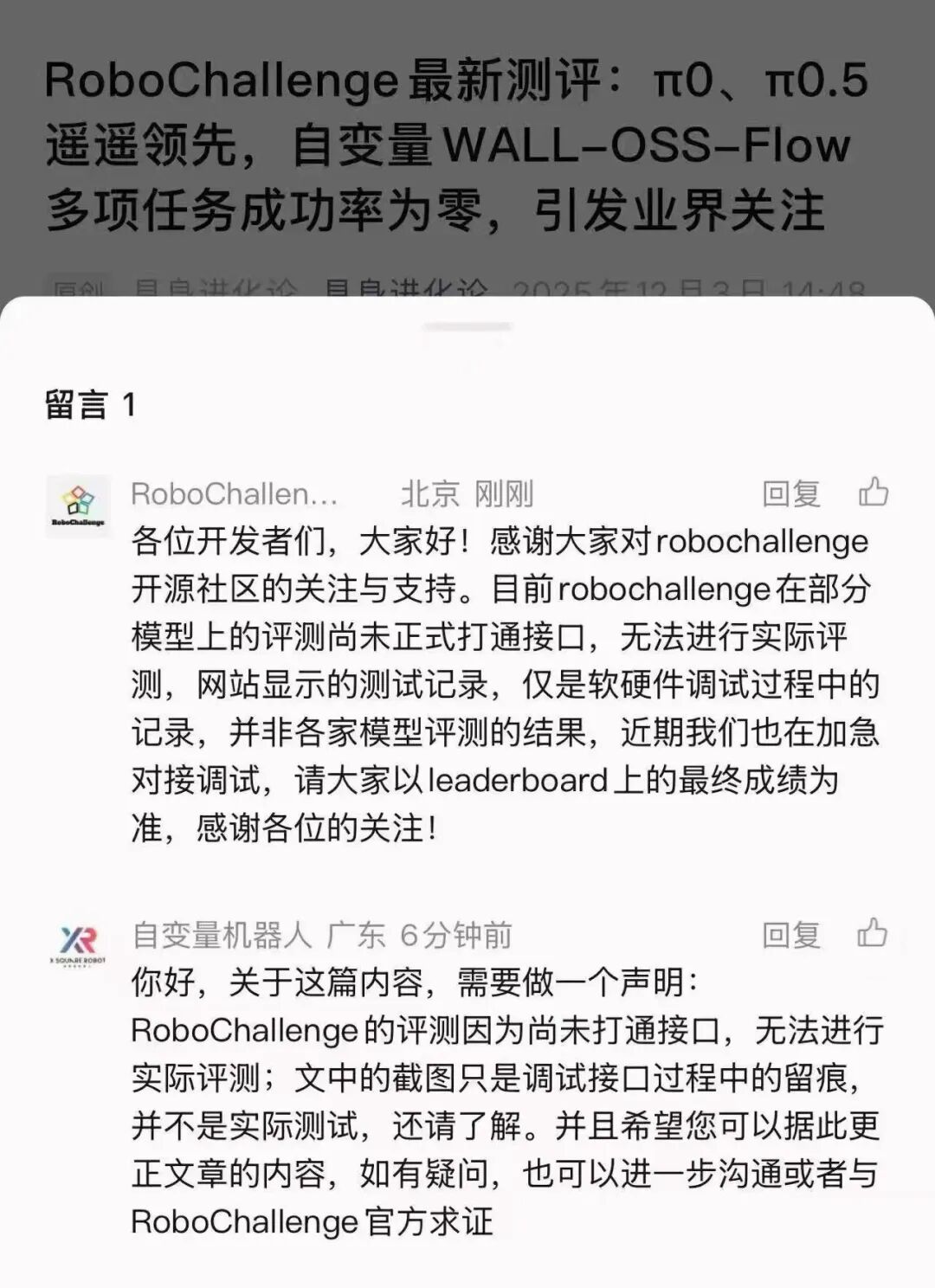Like the RoboChallenge comment
The width and height of the screenshot is (935, 1288).
pos(873,492)
